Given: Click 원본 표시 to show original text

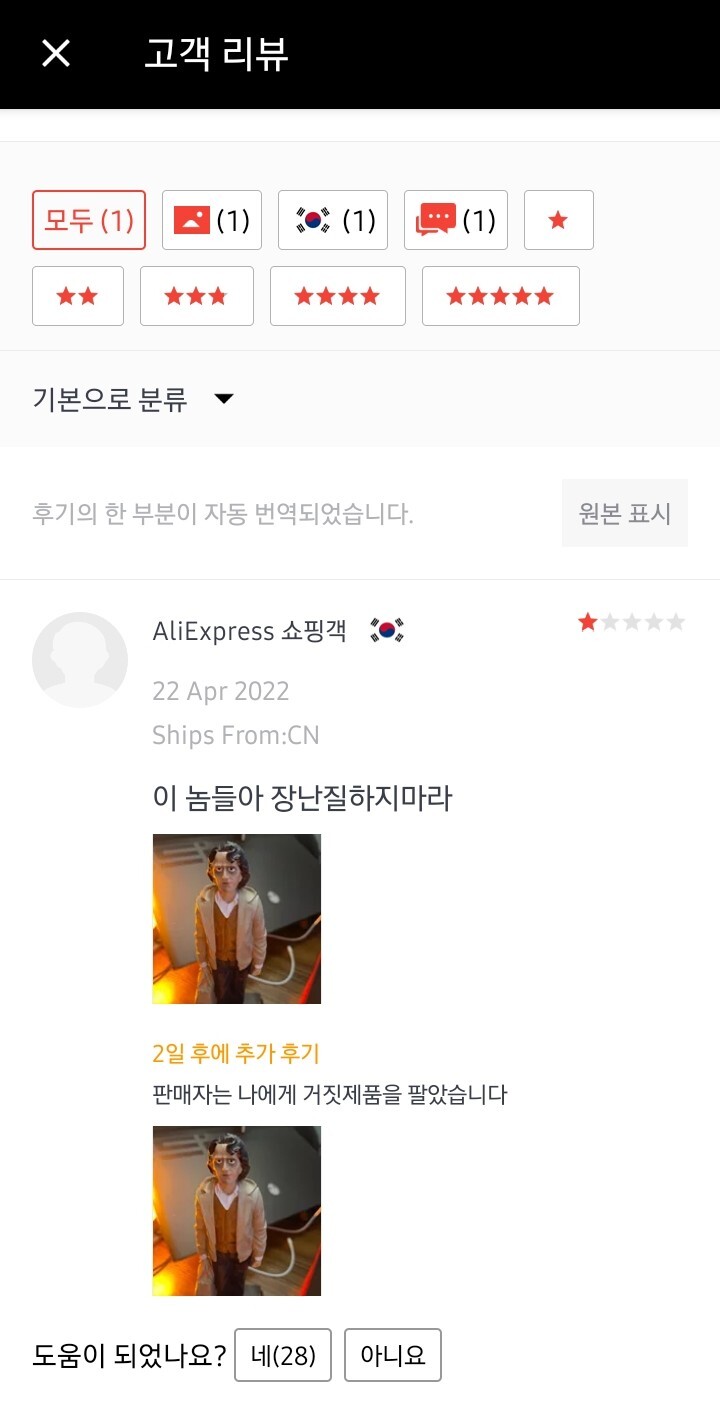Looking at the screenshot, I should click(624, 512).
